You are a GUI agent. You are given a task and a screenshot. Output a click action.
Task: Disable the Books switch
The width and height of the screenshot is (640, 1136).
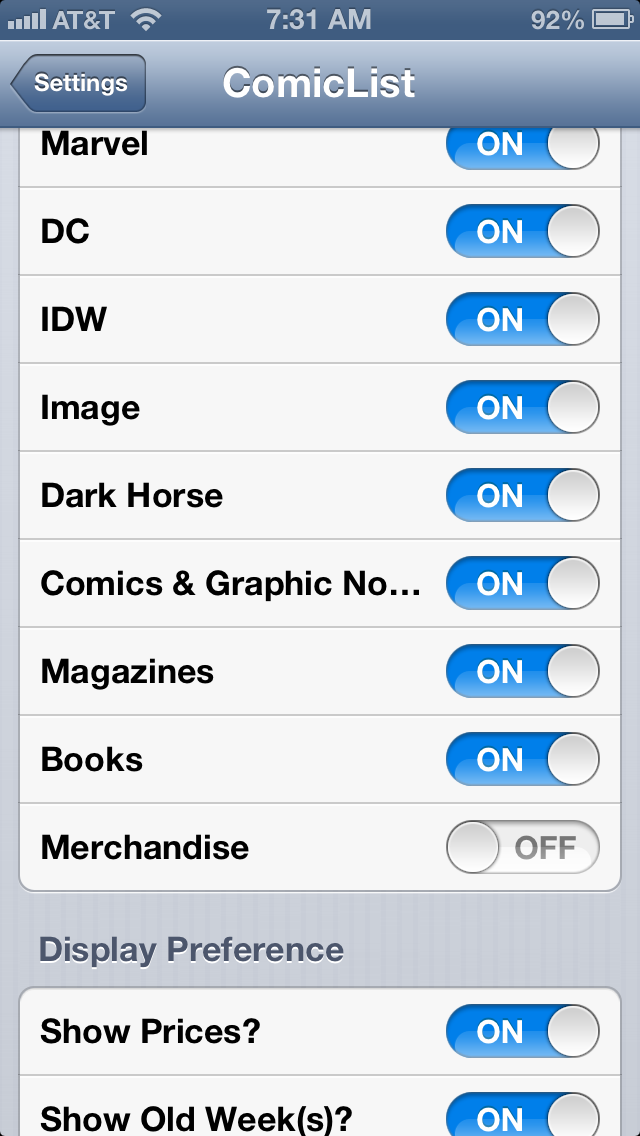[523, 759]
